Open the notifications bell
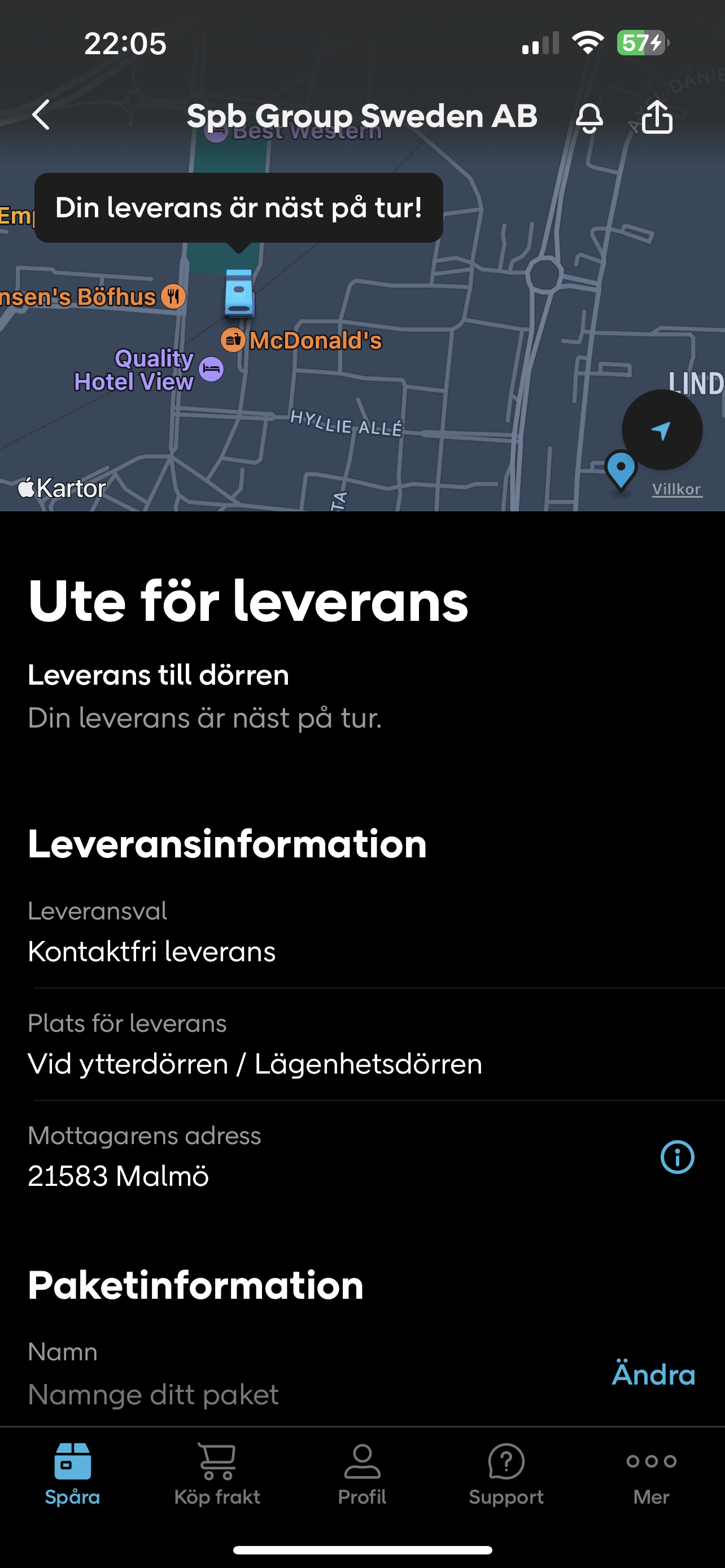725x1568 pixels. pyautogui.click(x=589, y=117)
